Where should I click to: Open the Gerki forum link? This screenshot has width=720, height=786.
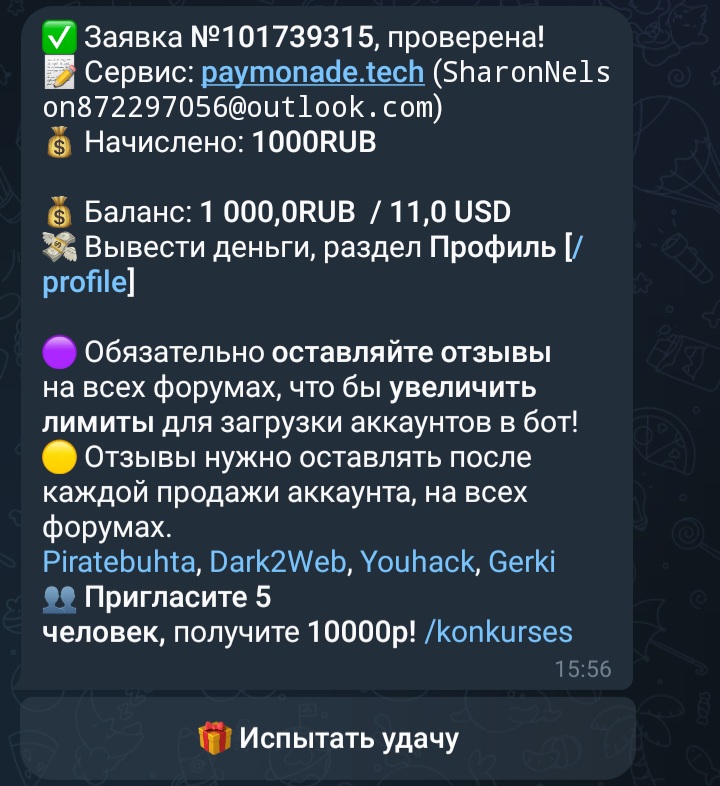click(521, 561)
